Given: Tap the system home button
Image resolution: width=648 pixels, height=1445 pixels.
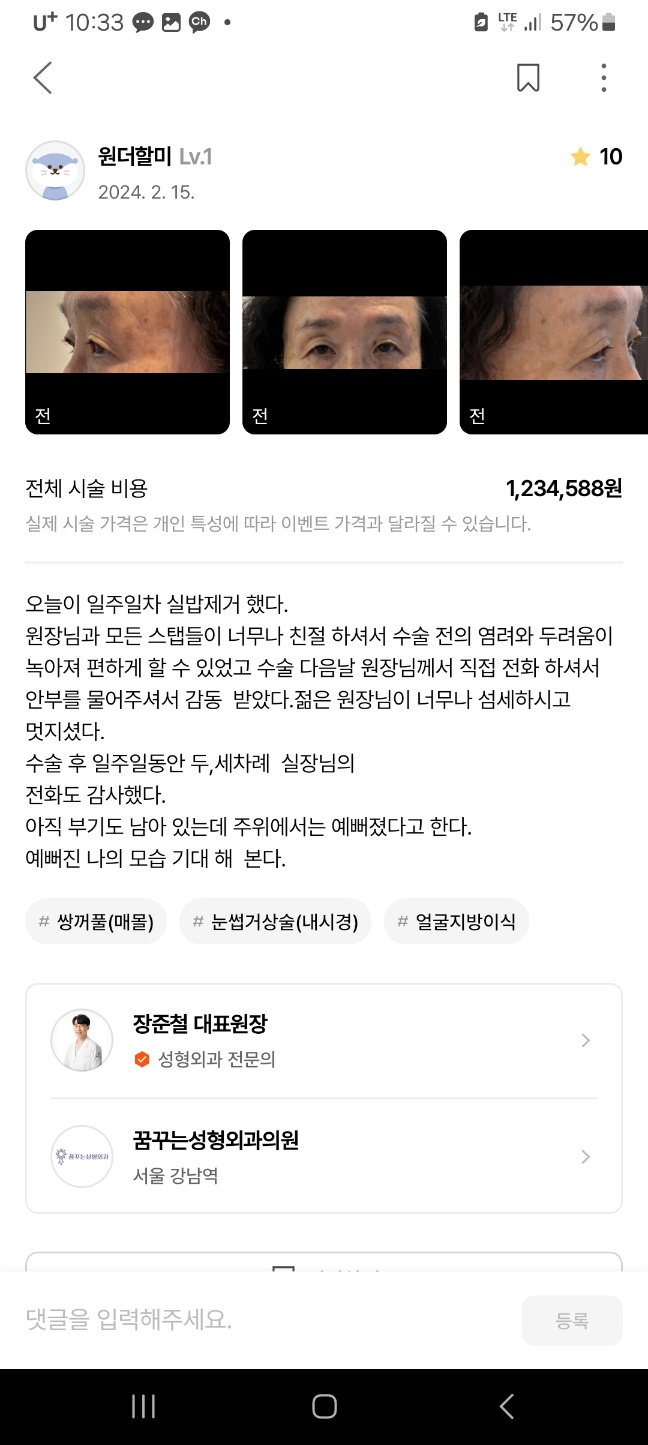Looking at the screenshot, I should 324,1407.
